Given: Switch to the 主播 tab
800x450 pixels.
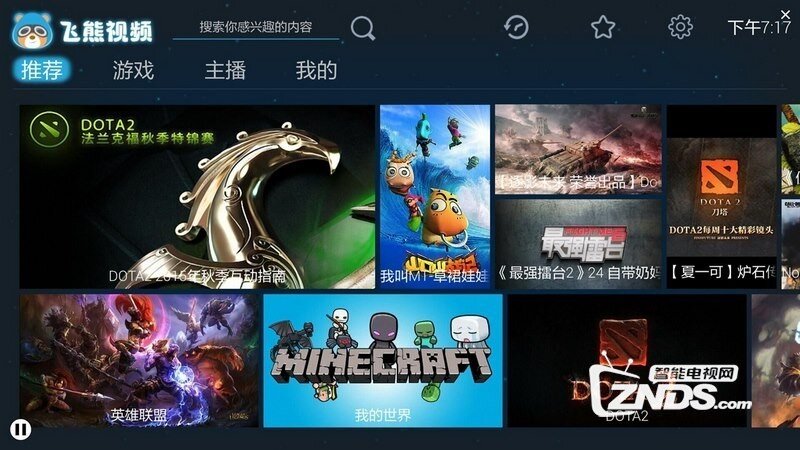Looking at the screenshot, I should click(x=225, y=70).
